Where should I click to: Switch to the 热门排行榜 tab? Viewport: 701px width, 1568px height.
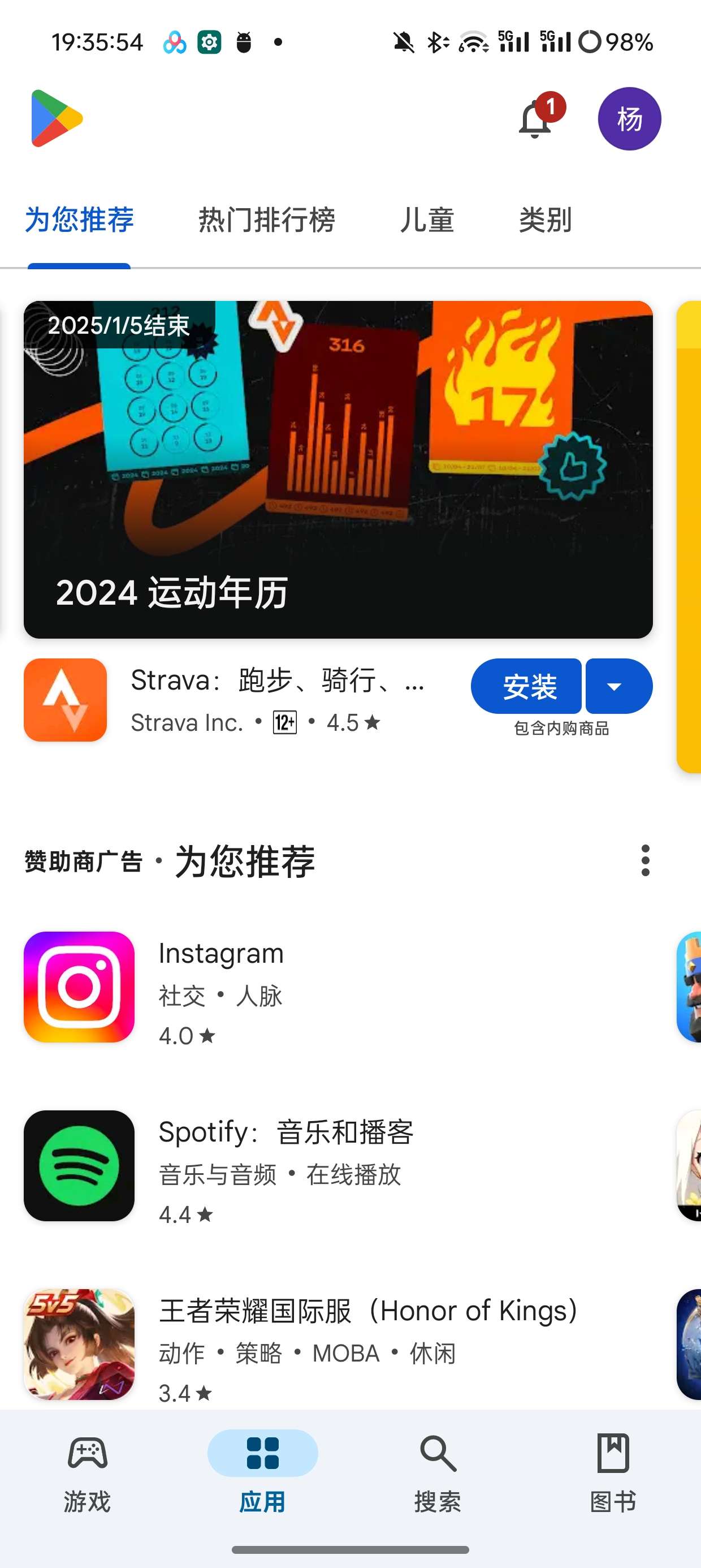click(266, 219)
